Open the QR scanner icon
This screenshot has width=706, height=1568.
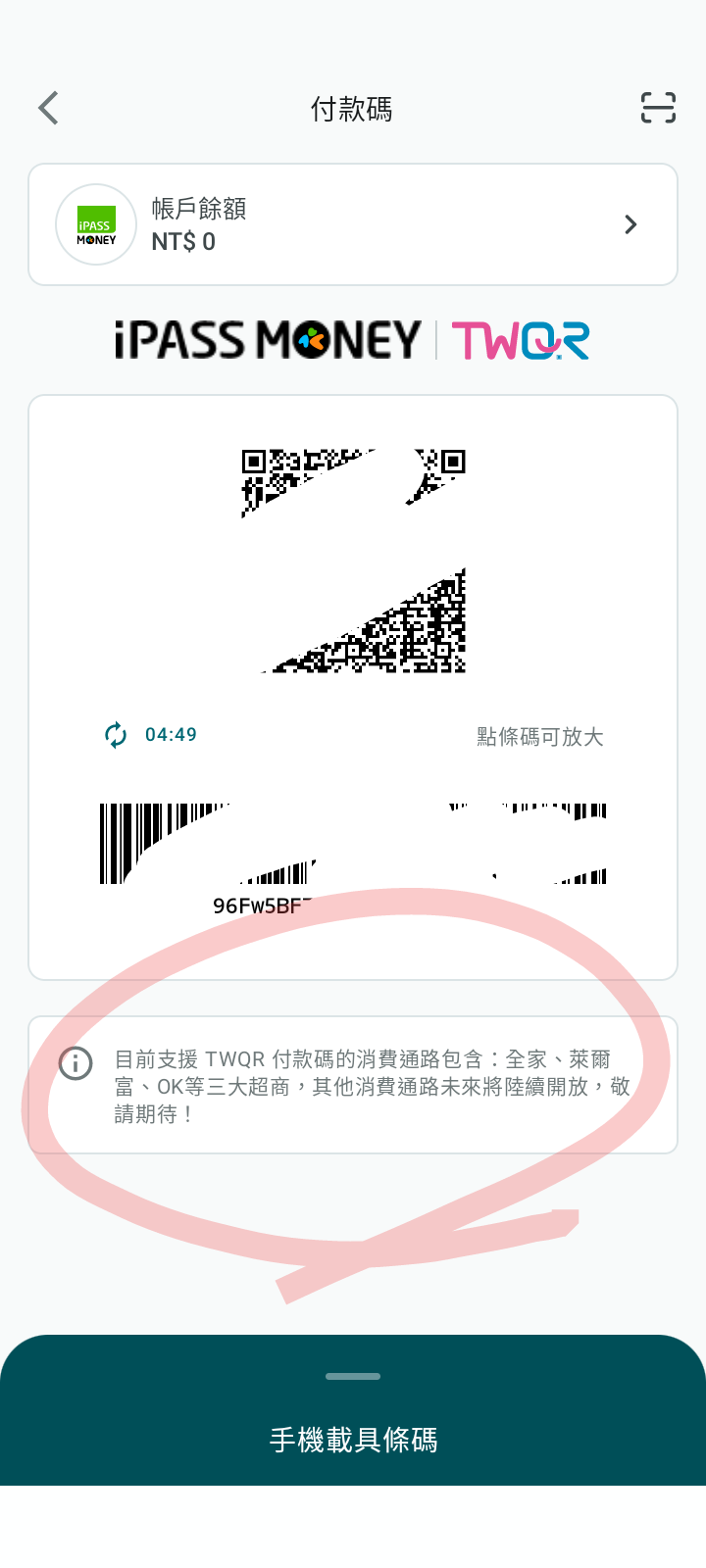pyautogui.click(x=658, y=108)
